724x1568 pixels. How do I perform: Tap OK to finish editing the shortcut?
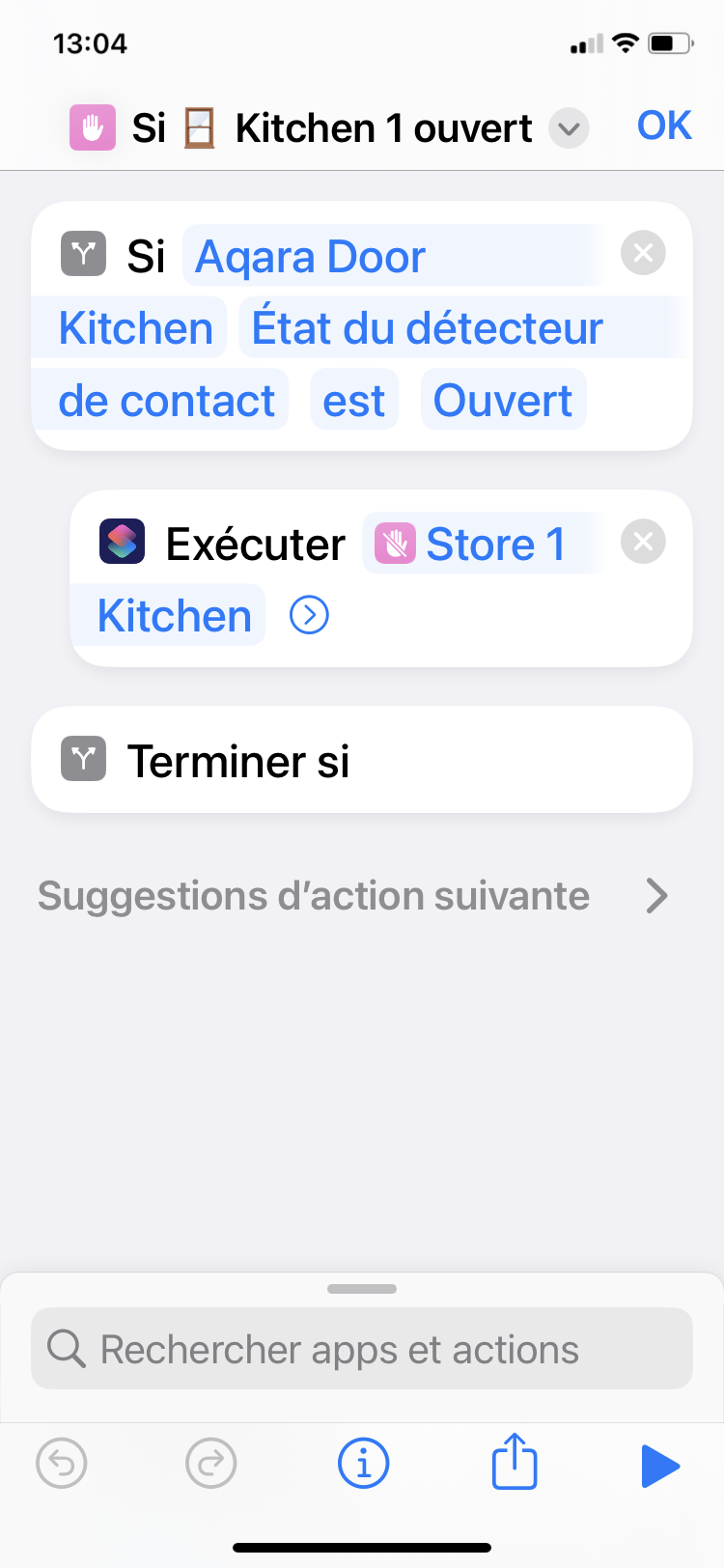664,126
